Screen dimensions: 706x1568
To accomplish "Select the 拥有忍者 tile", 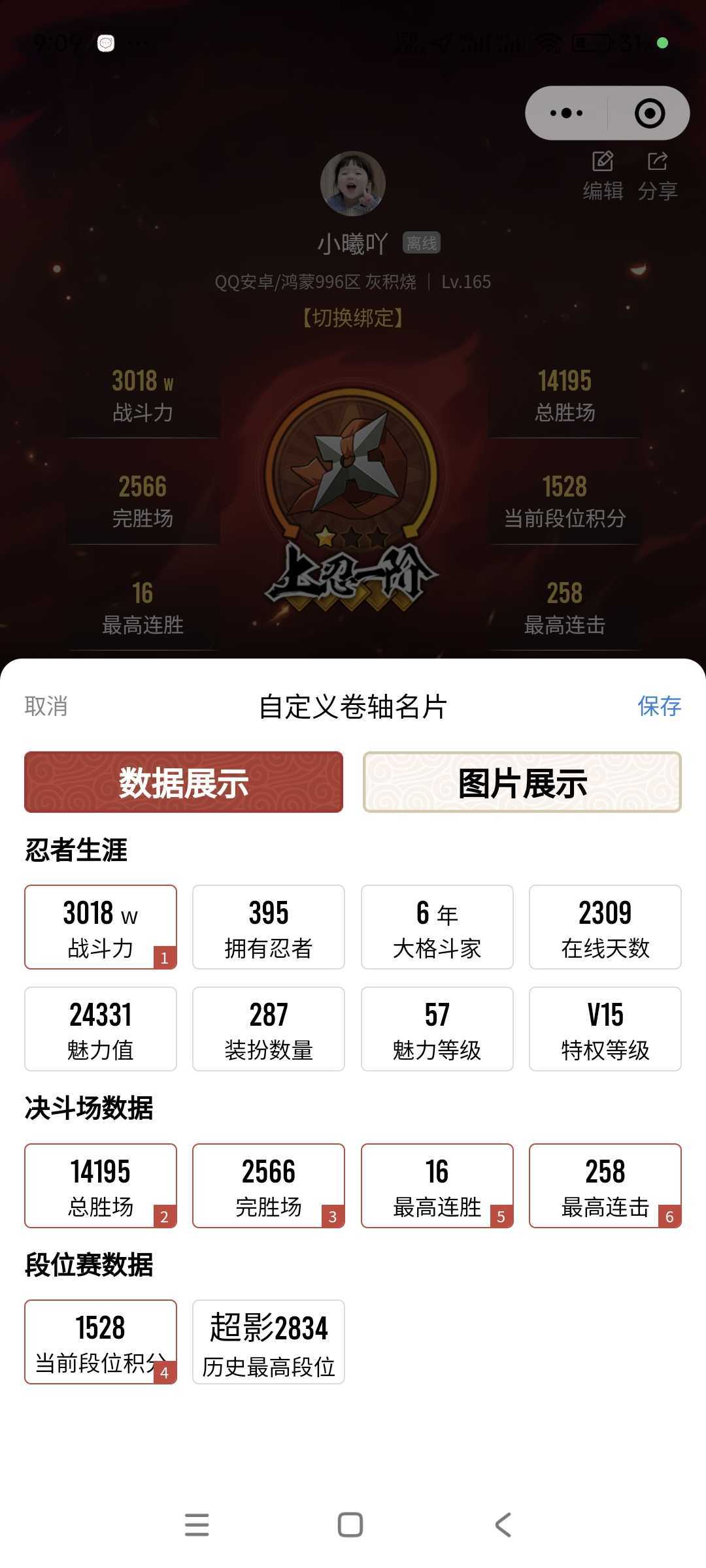I will tap(269, 927).
